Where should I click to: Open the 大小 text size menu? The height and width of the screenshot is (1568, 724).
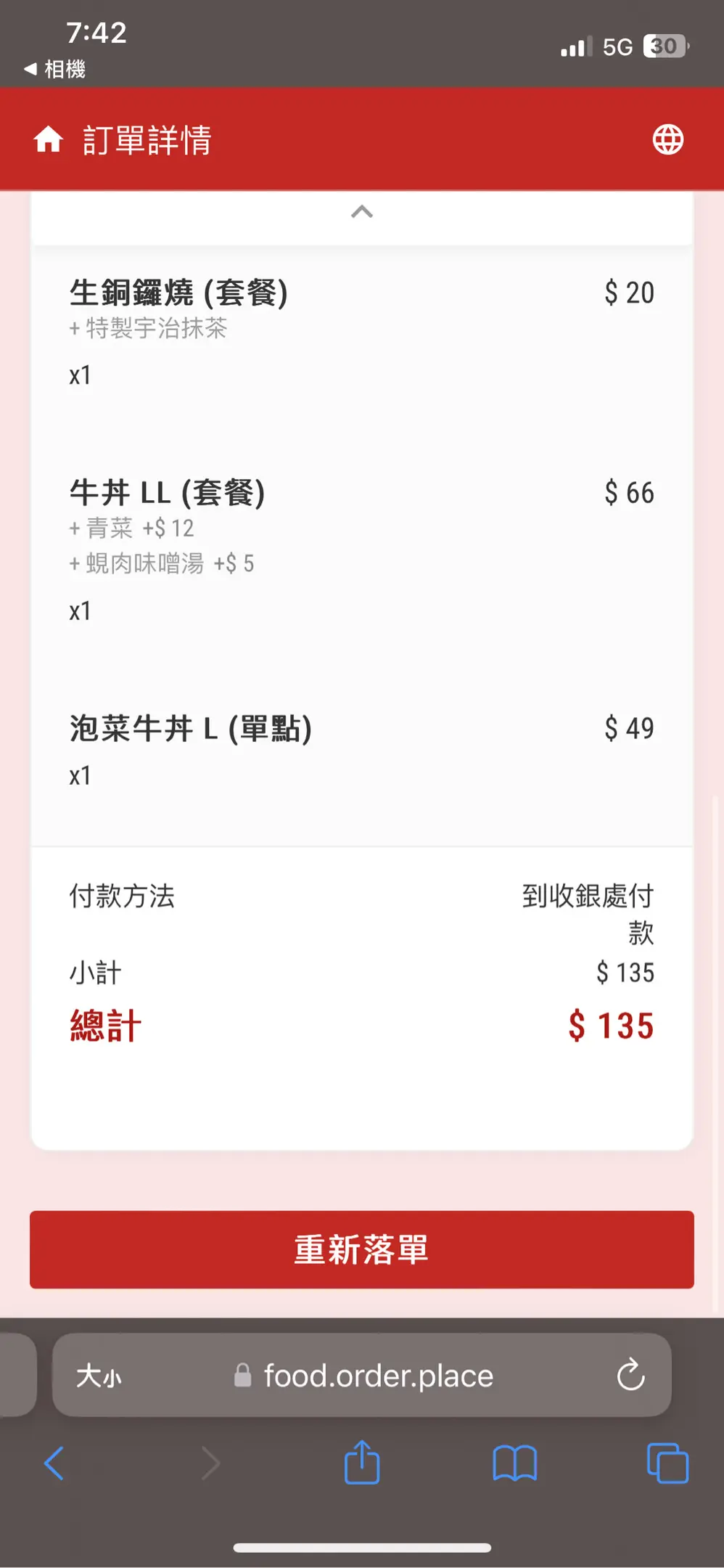(99, 1376)
